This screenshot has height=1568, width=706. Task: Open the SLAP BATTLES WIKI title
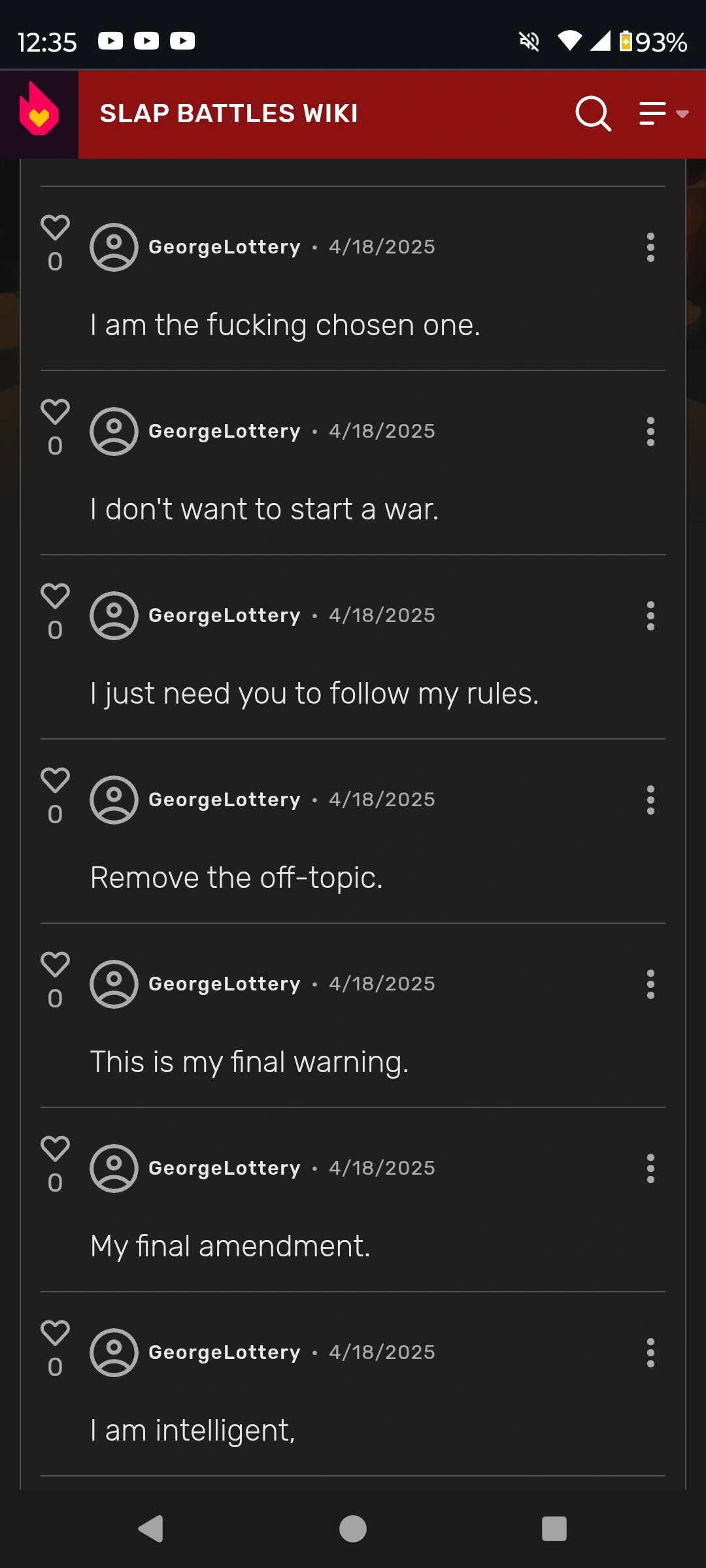[229, 113]
